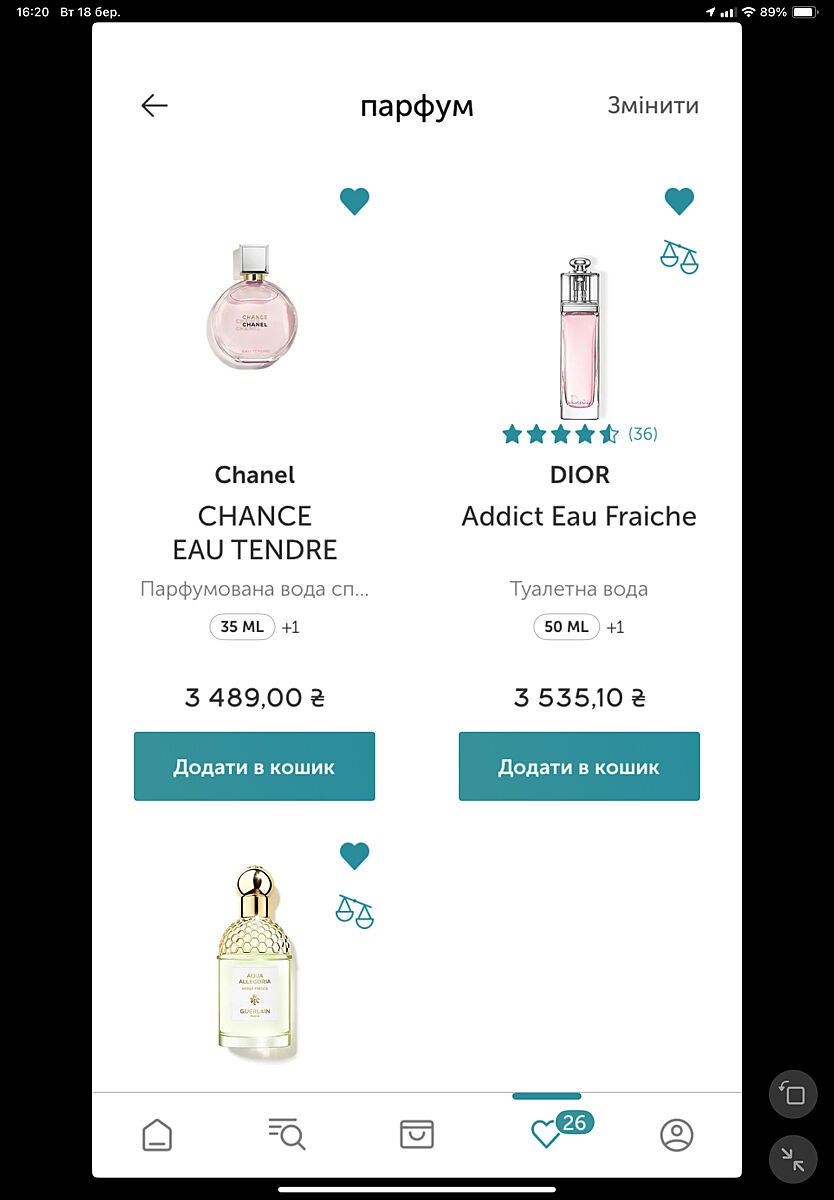Viewport: 834px width, 1200px height.
Task: Add Chanel perfume to cart
Action: click(254, 767)
